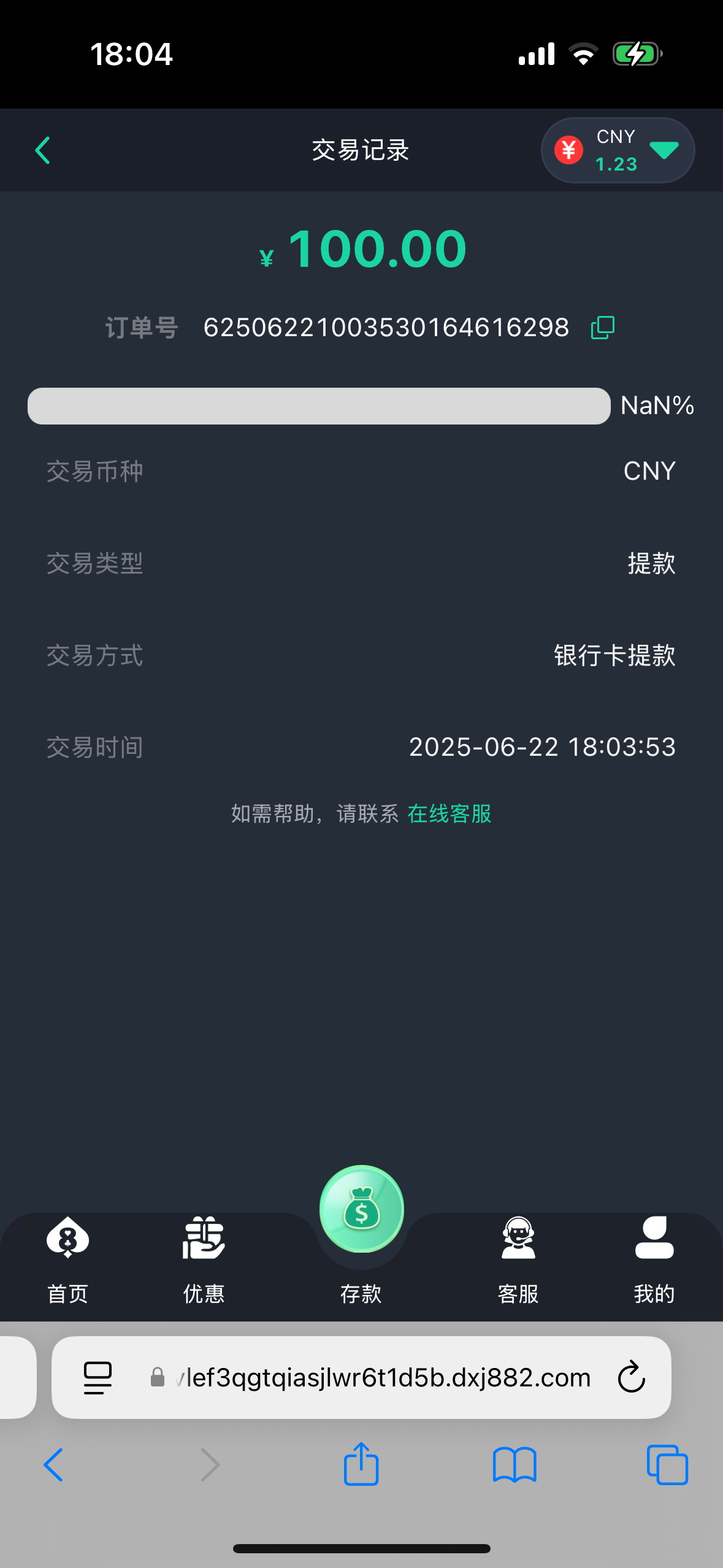Go back from the 交易记录 page
Screen dimensions: 723x1568
point(42,150)
